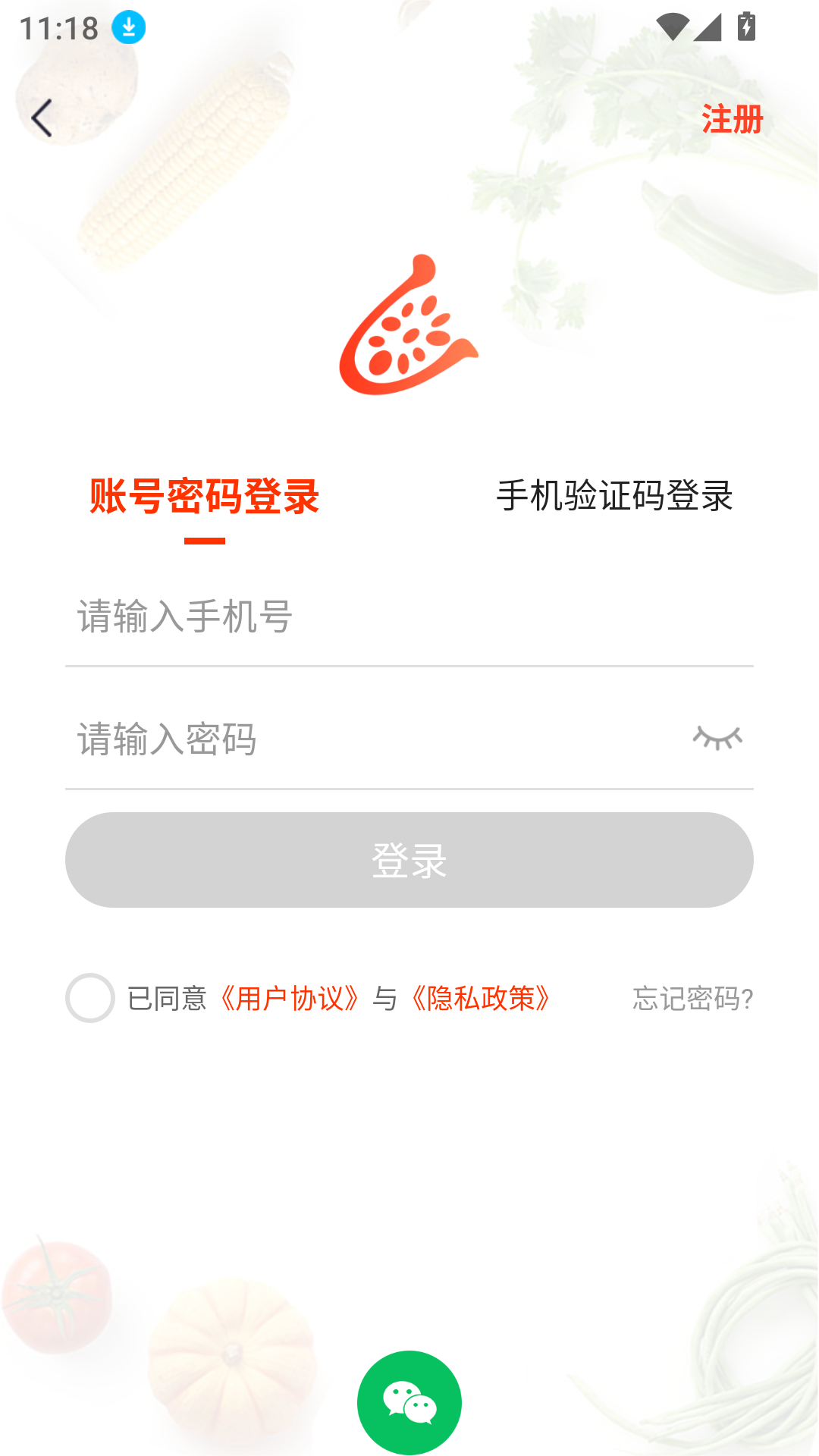Click the download notification icon near clock
The width and height of the screenshot is (819, 1456).
click(127, 25)
